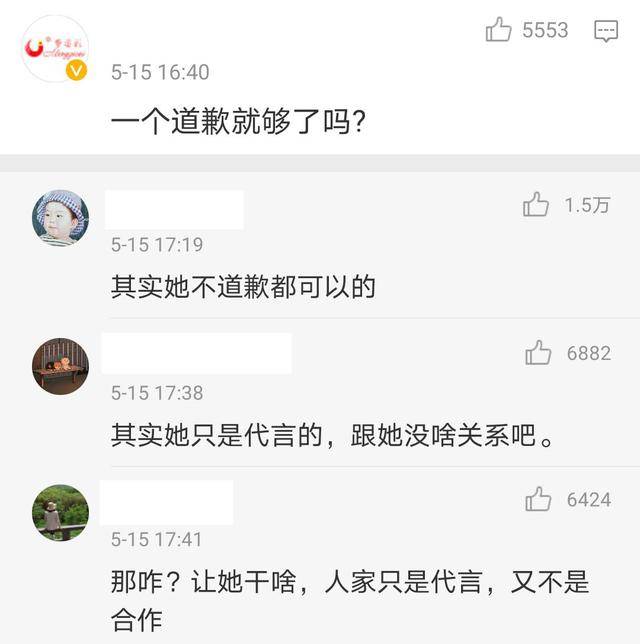Like the comment 其实她不道歉都可以的
Viewport: 640px width, 644px height.
[x=536, y=205]
